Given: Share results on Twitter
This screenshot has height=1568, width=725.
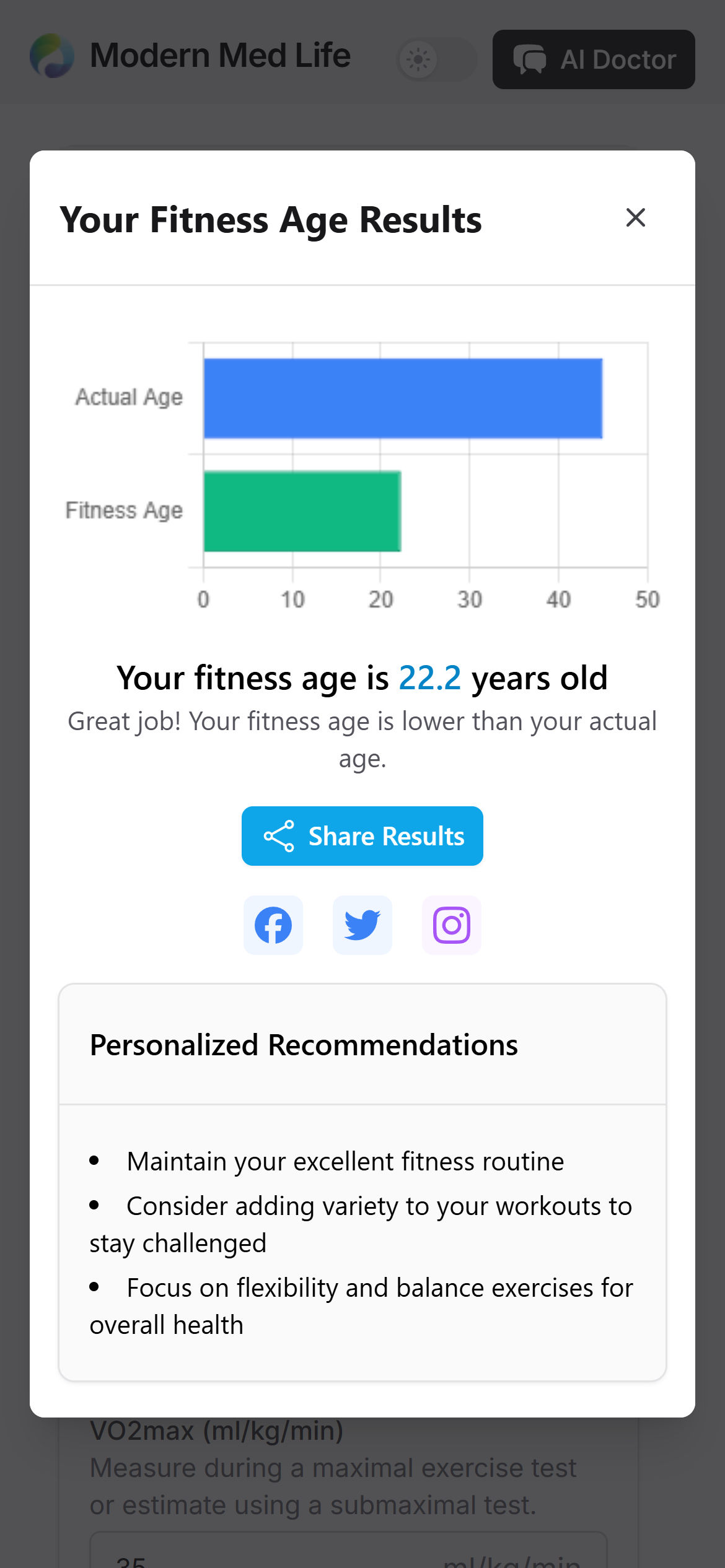Looking at the screenshot, I should pyautogui.click(x=362, y=925).
